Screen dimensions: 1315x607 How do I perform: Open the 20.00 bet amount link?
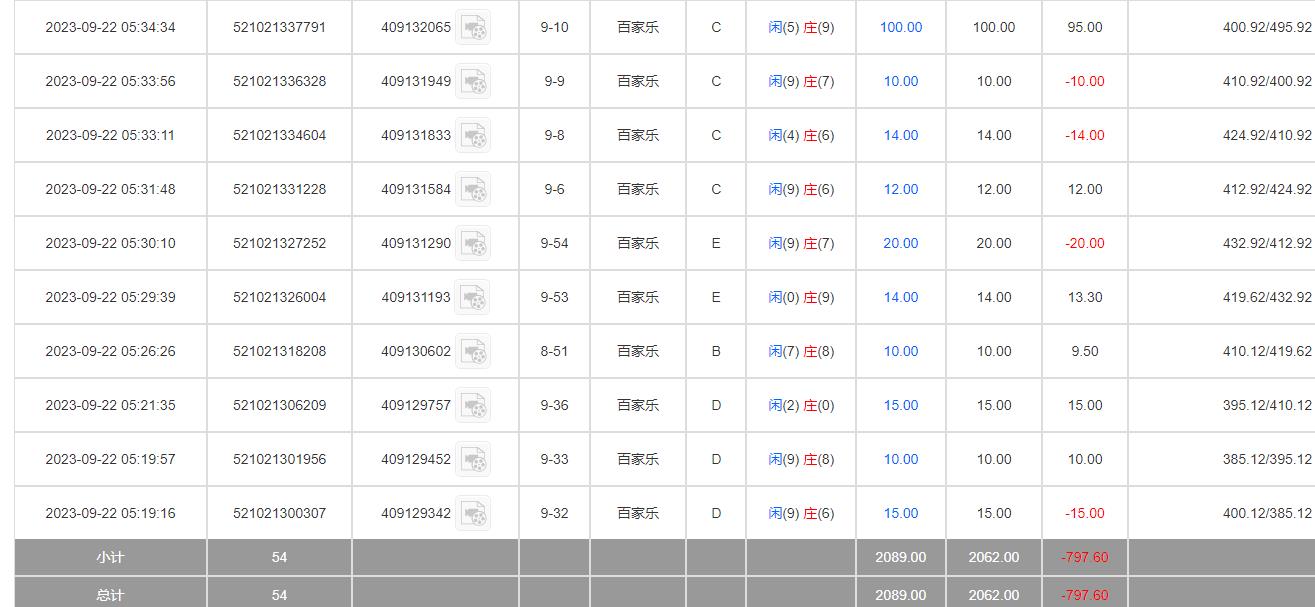(x=900, y=244)
